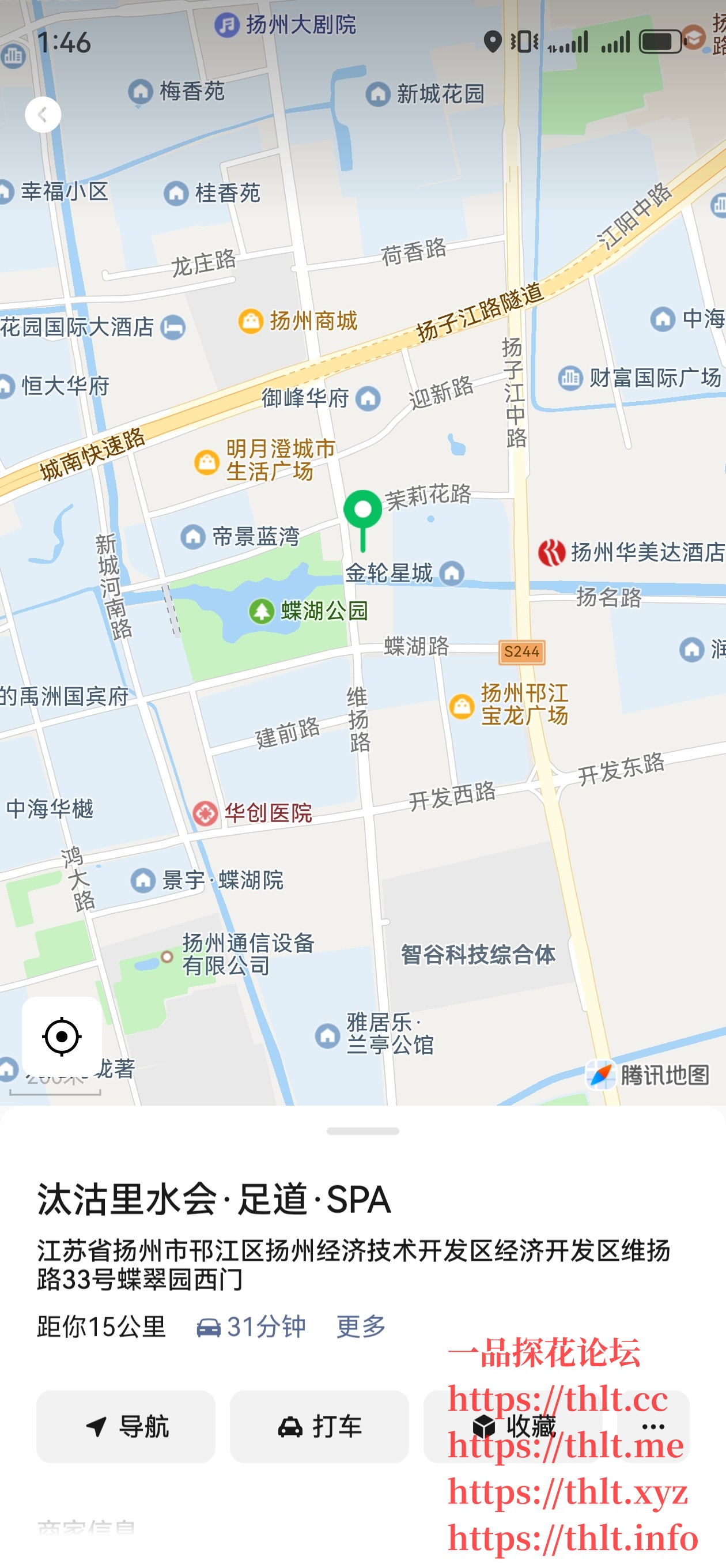Open the 扬州商城 shopping mall marker
This screenshot has width=726, height=1568.
coord(252,322)
